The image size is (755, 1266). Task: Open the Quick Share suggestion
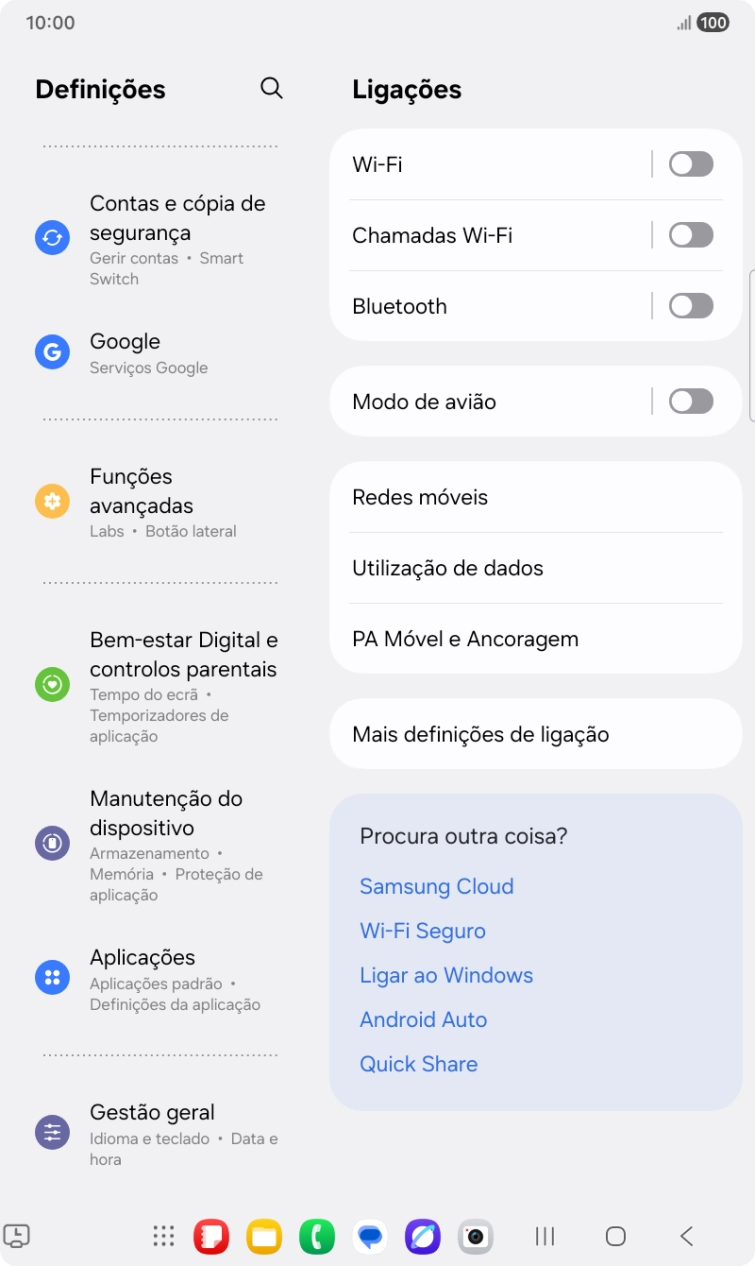(419, 1064)
